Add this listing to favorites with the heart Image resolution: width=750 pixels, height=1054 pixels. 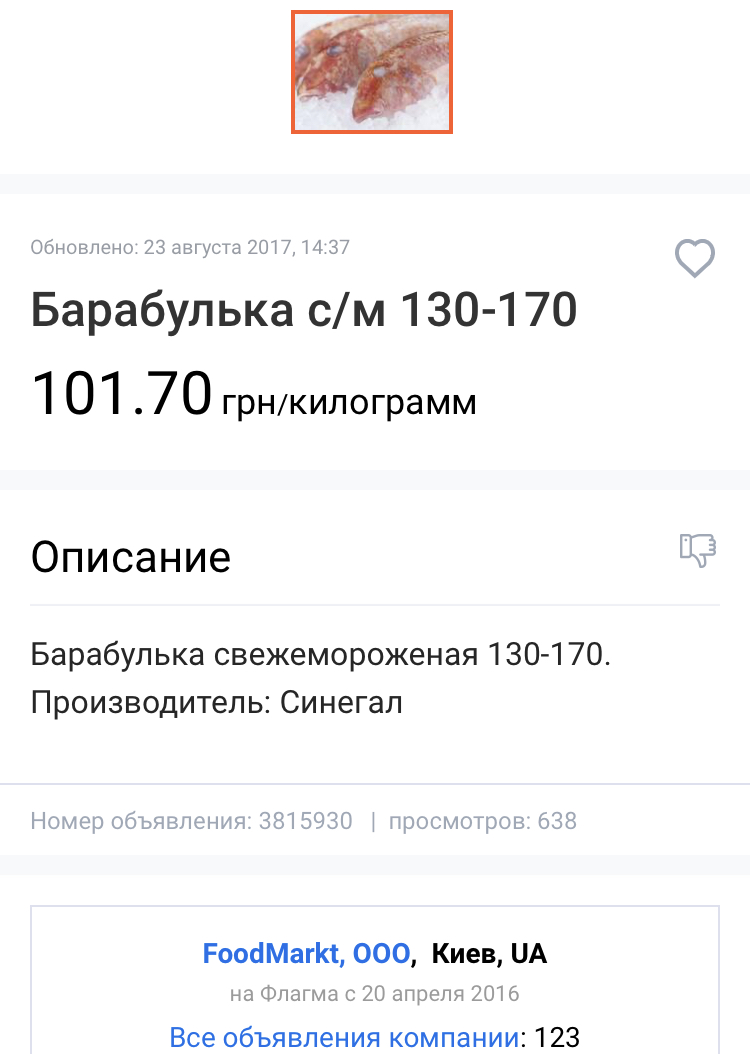(695, 259)
